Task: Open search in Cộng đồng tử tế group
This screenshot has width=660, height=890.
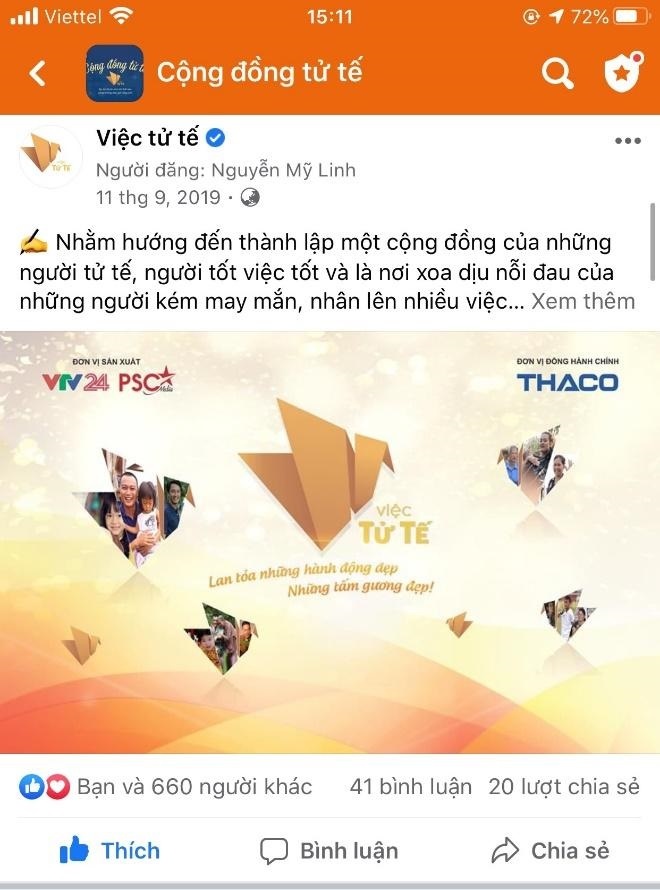Action: click(x=557, y=73)
